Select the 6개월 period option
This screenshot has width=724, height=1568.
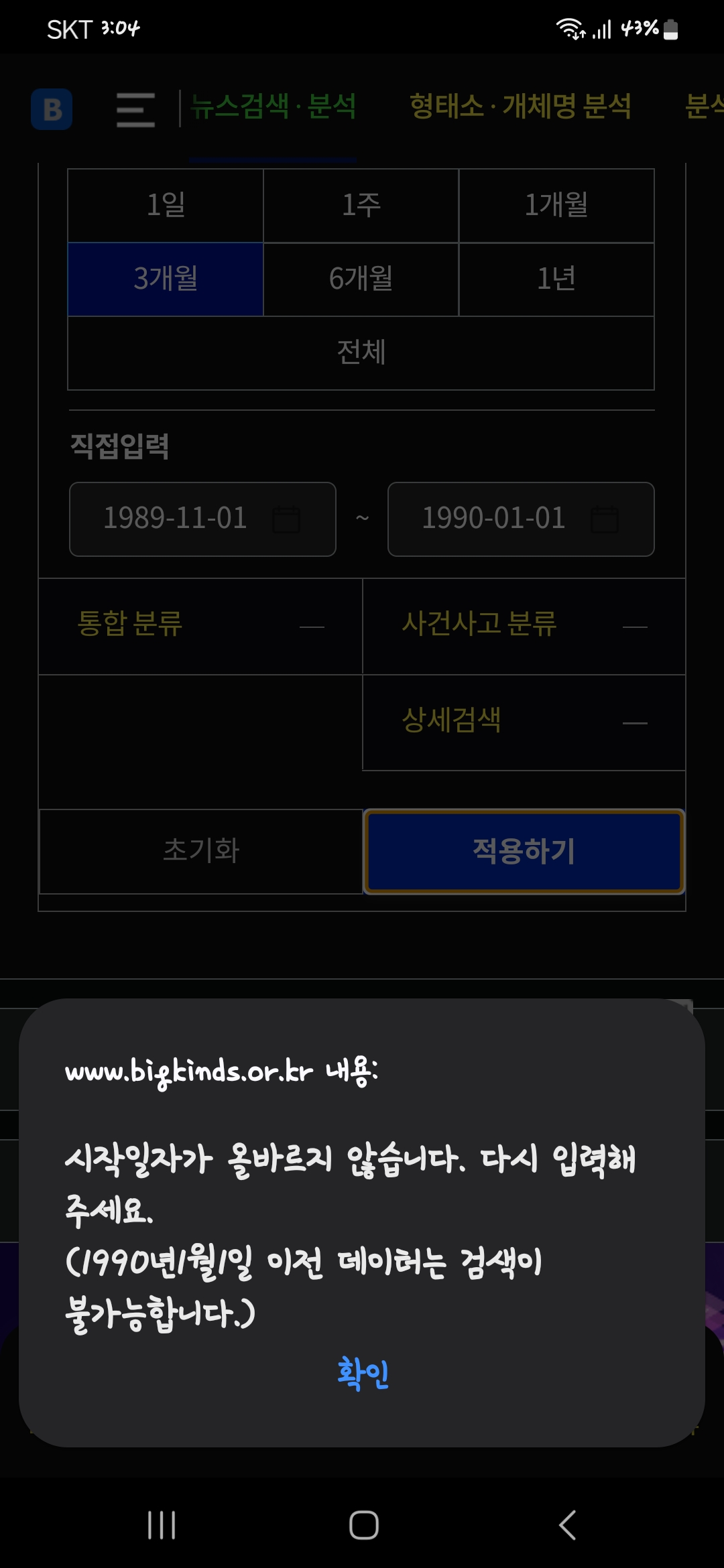tap(361, 279)
